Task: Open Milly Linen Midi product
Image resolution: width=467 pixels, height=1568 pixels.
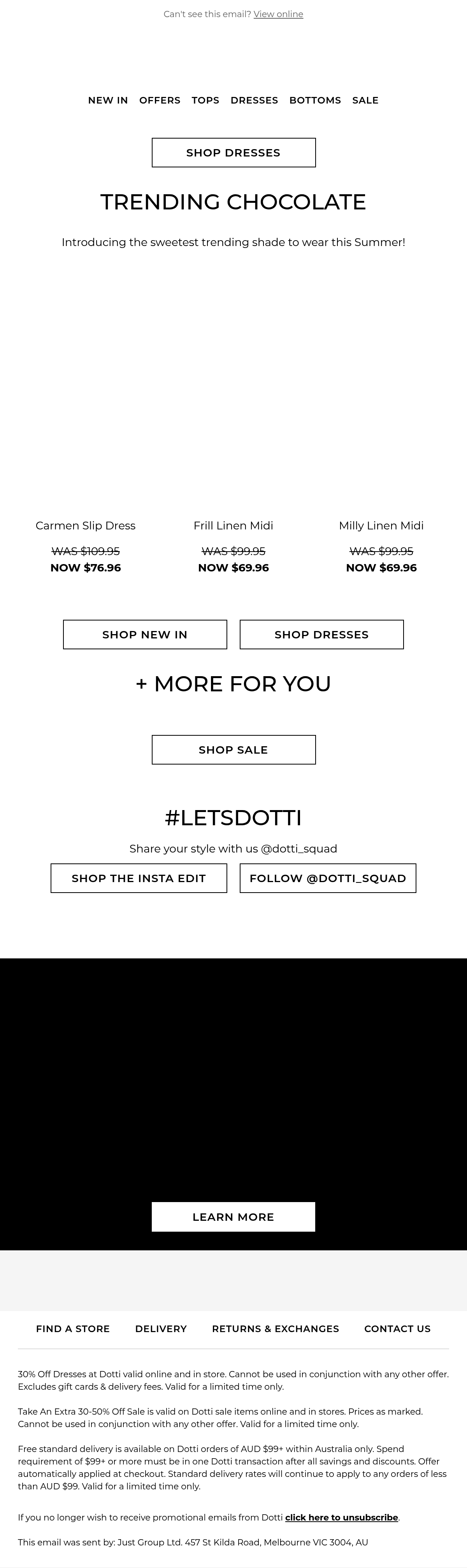Action: (381, 525)
